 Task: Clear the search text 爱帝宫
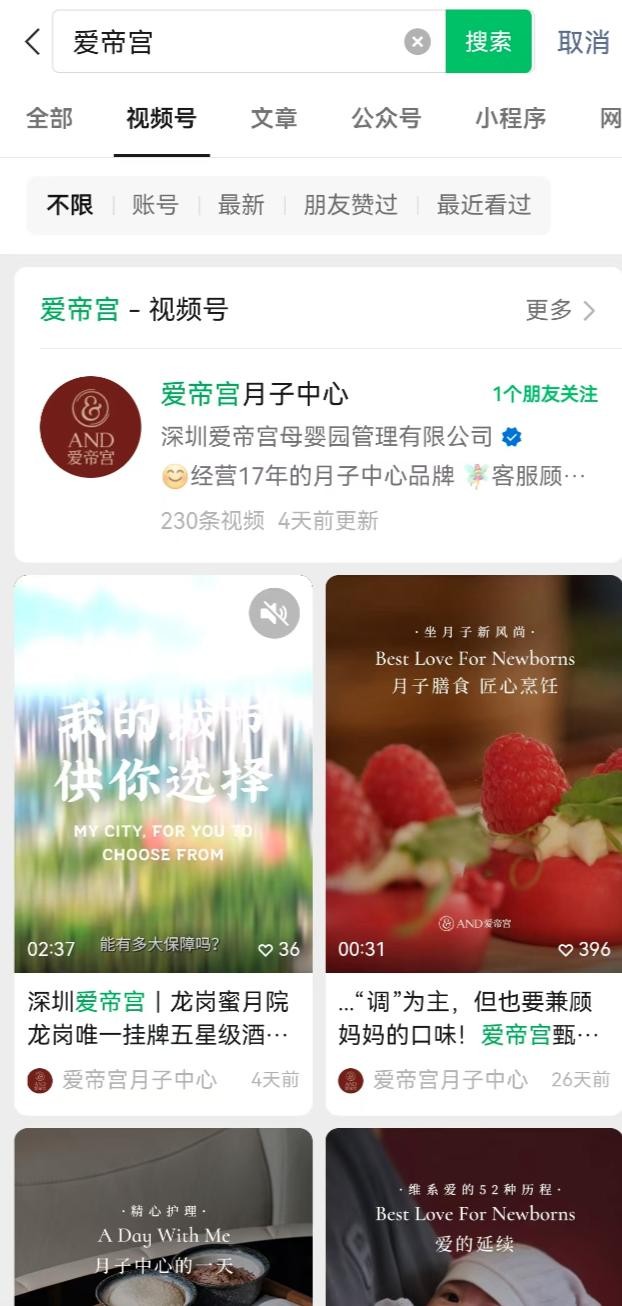417,42
